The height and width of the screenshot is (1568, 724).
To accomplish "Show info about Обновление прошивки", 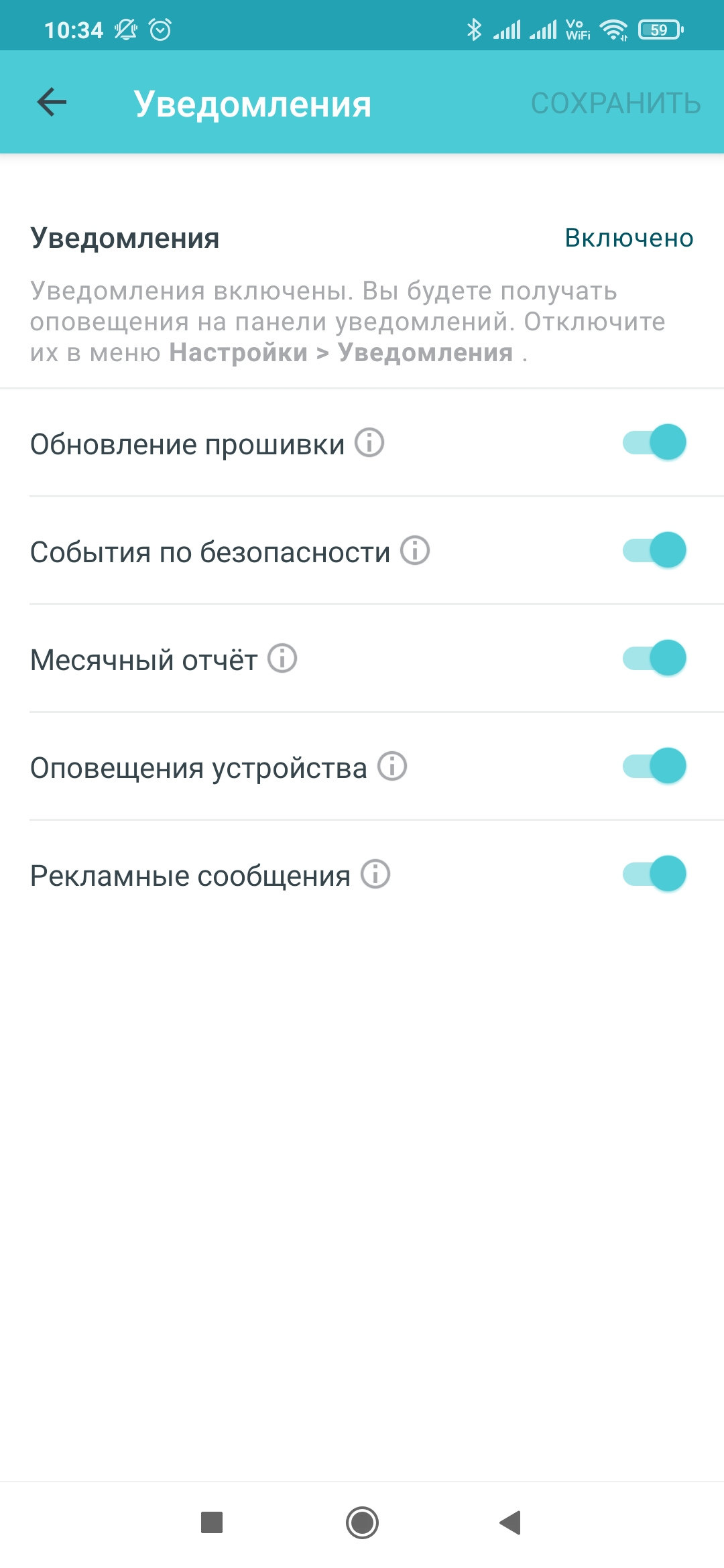I will (369, 442).
